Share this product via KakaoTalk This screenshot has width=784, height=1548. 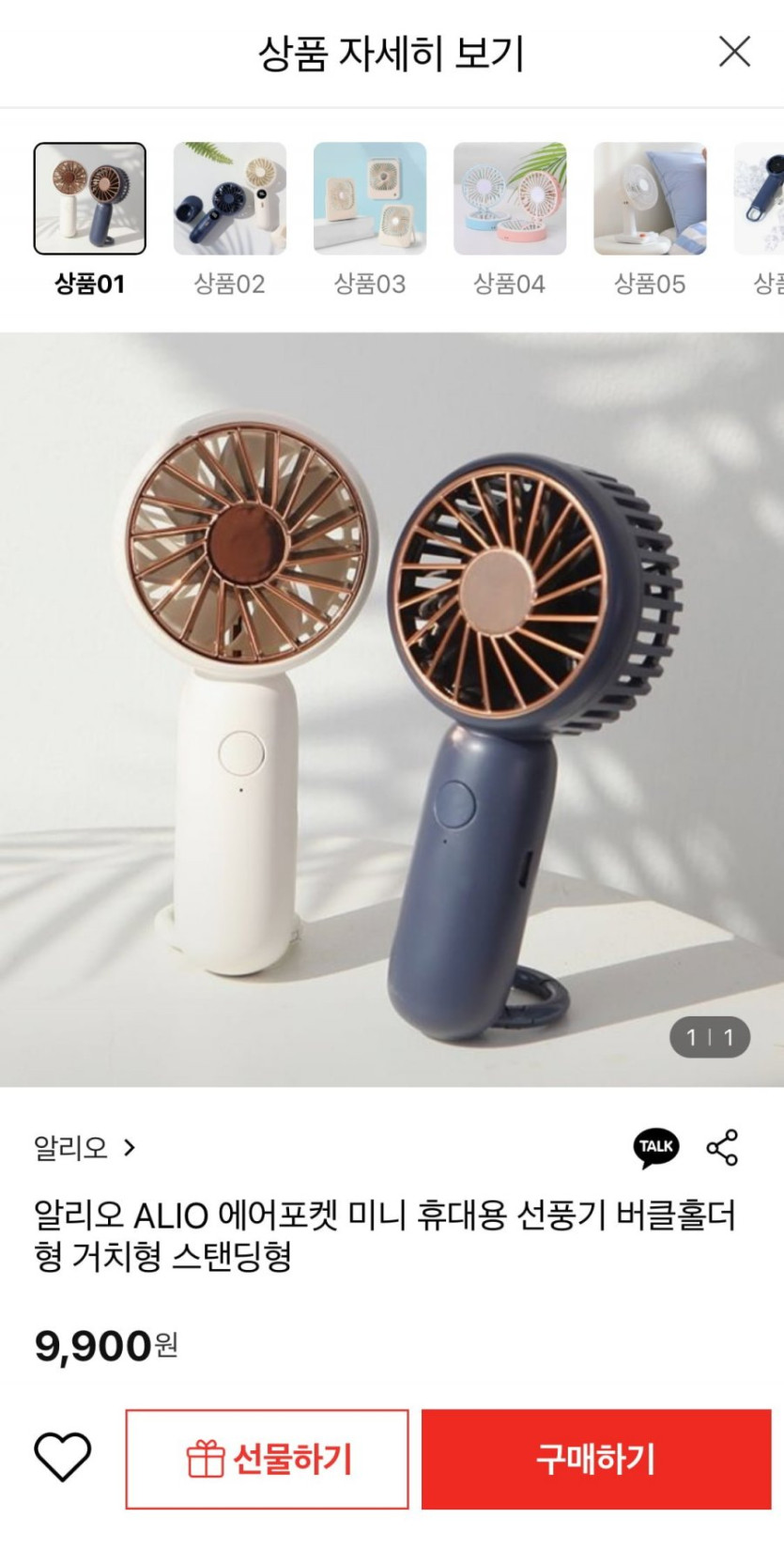(656, 1147)
